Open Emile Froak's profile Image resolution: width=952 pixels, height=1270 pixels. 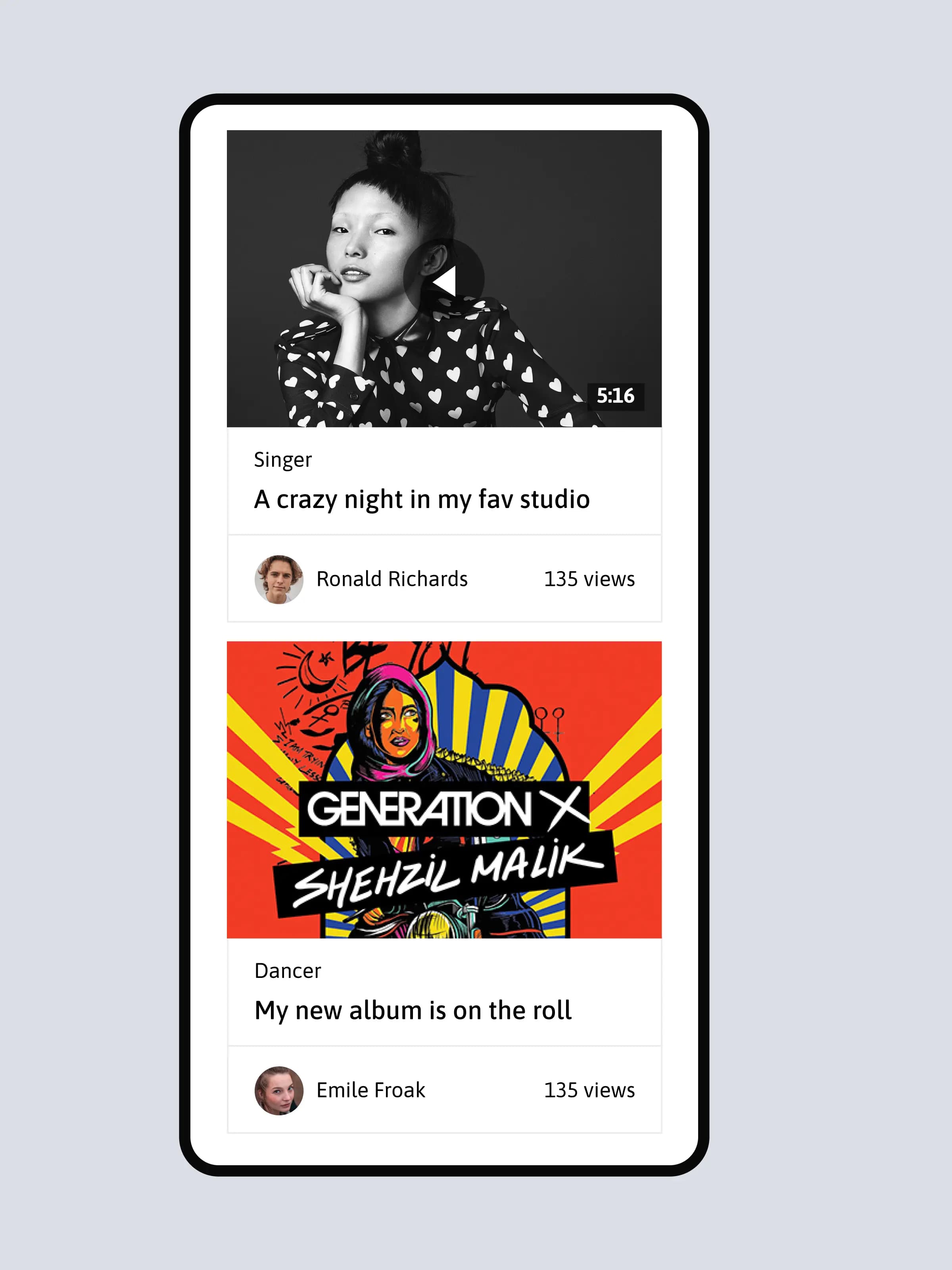[371, 1090]
